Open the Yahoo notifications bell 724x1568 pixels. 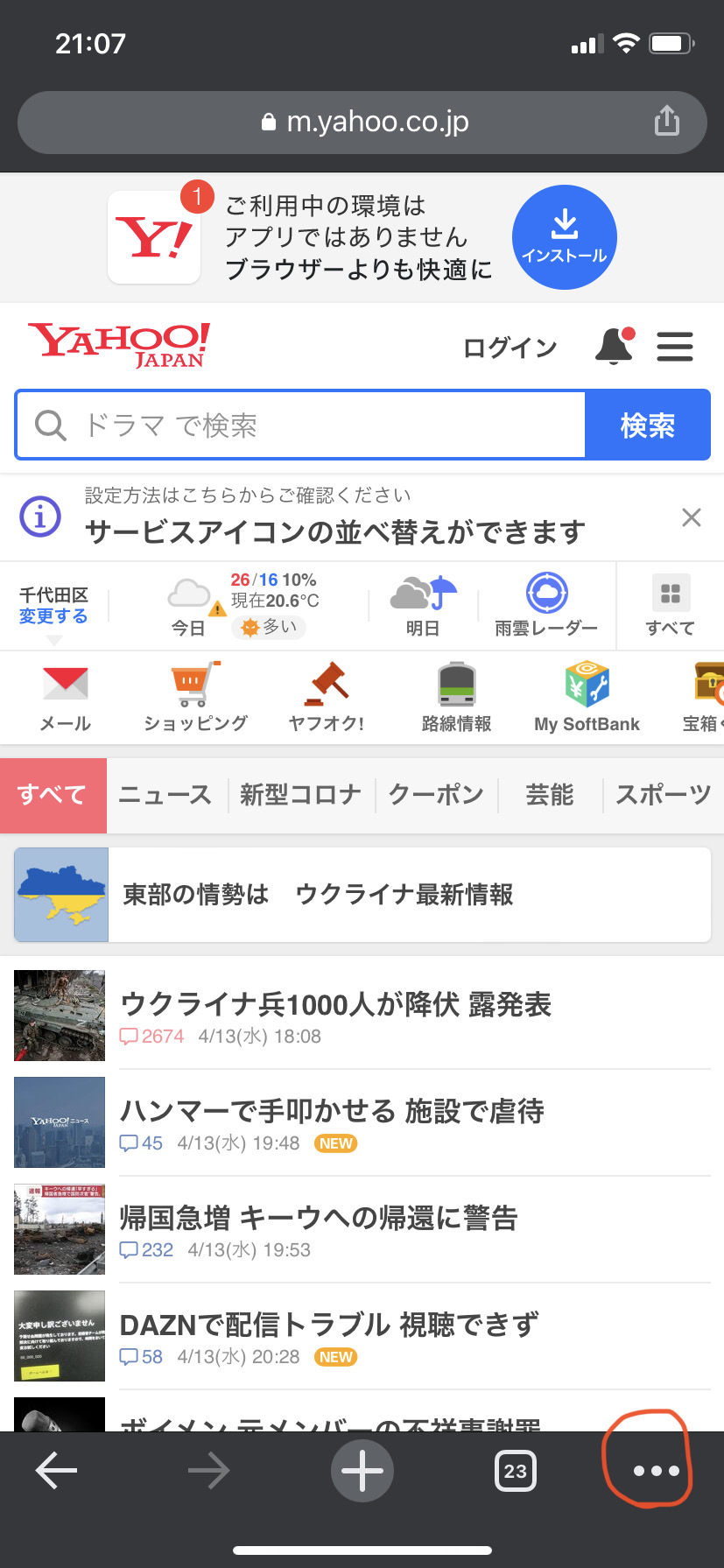pos(615,346)
